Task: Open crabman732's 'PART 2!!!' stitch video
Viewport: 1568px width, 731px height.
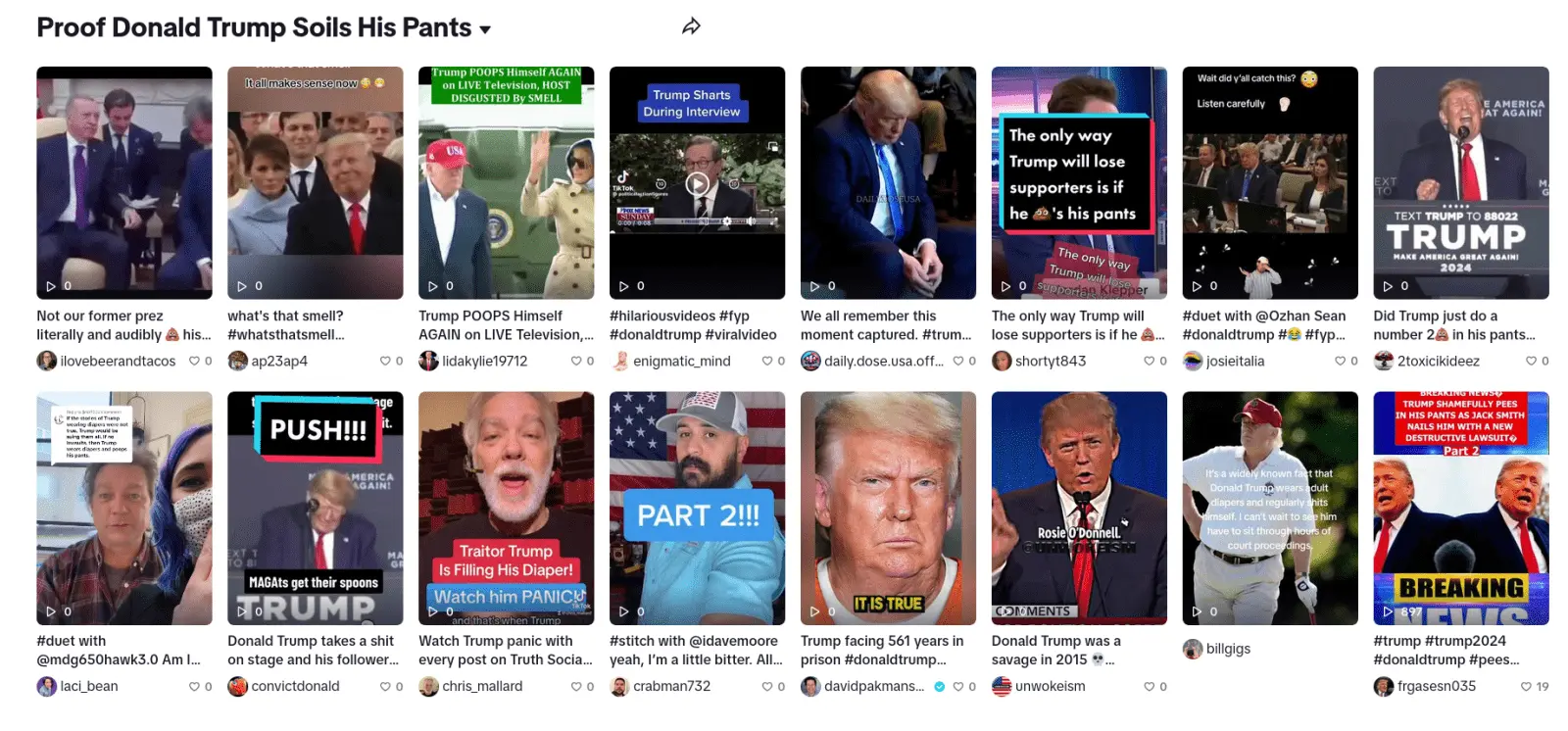Action: tap(697, 508)
